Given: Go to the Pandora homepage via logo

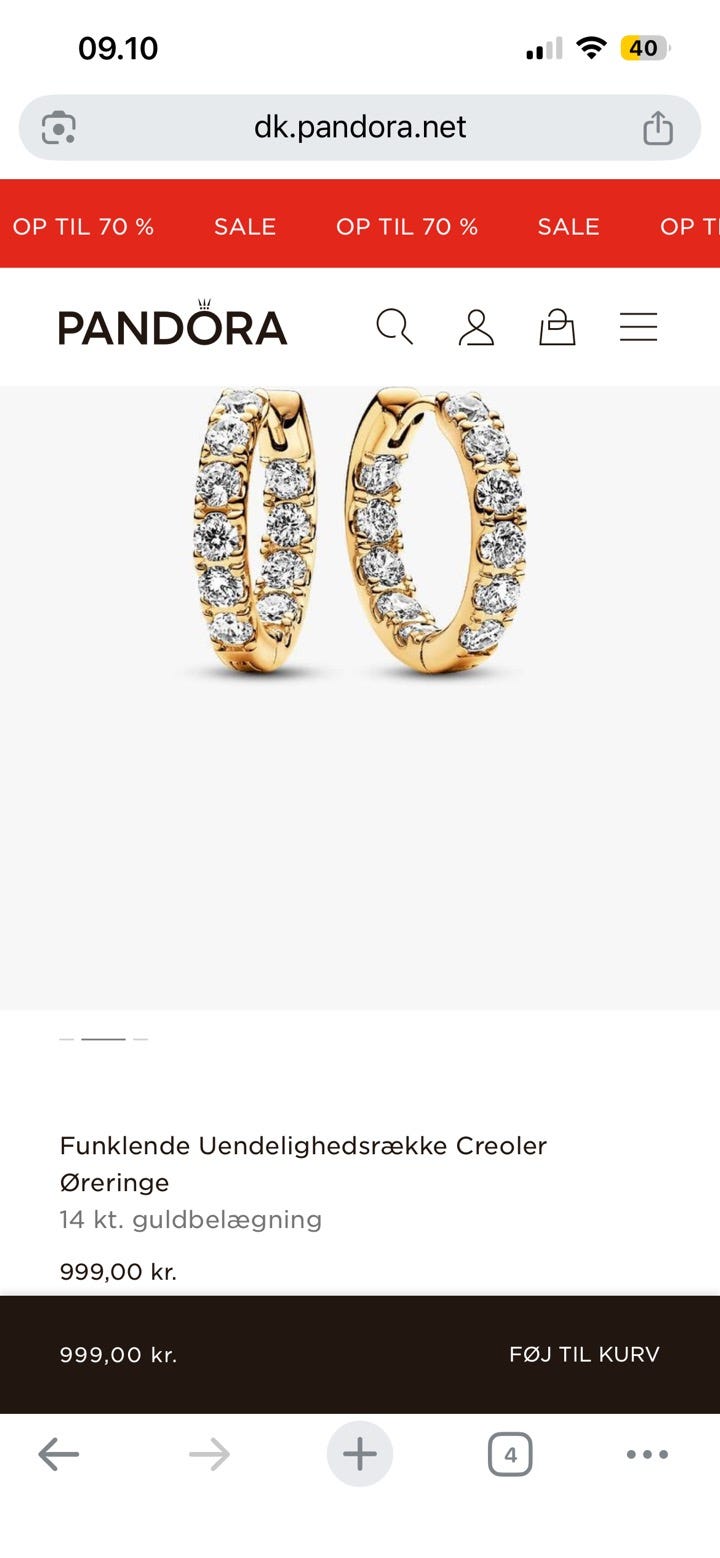Looking at the screenshot, I should click(173, 326).
